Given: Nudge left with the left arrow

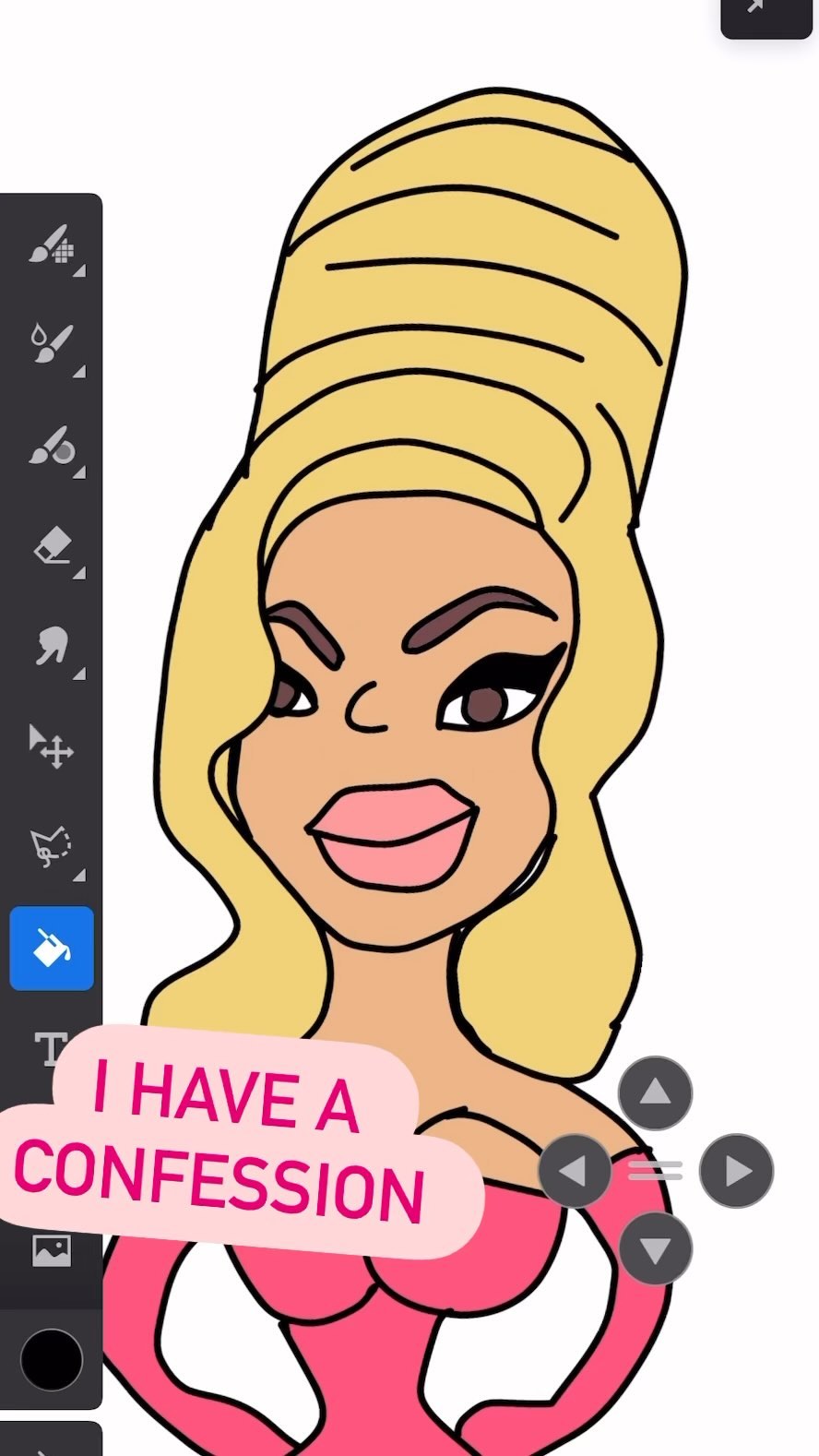Looking at the screenshot, I should [575, 1171].
